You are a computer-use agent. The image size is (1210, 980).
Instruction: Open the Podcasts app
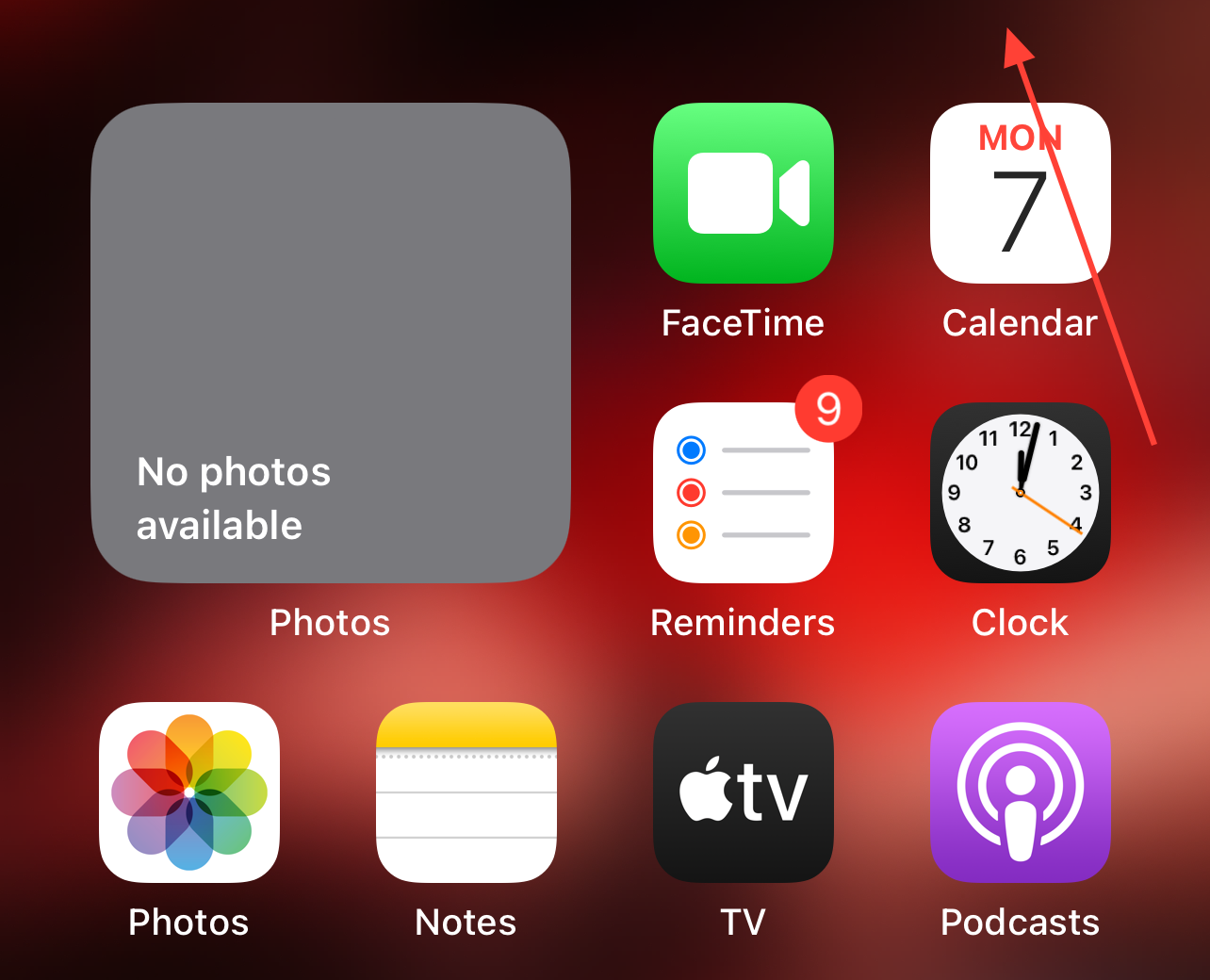[1020, 792]
